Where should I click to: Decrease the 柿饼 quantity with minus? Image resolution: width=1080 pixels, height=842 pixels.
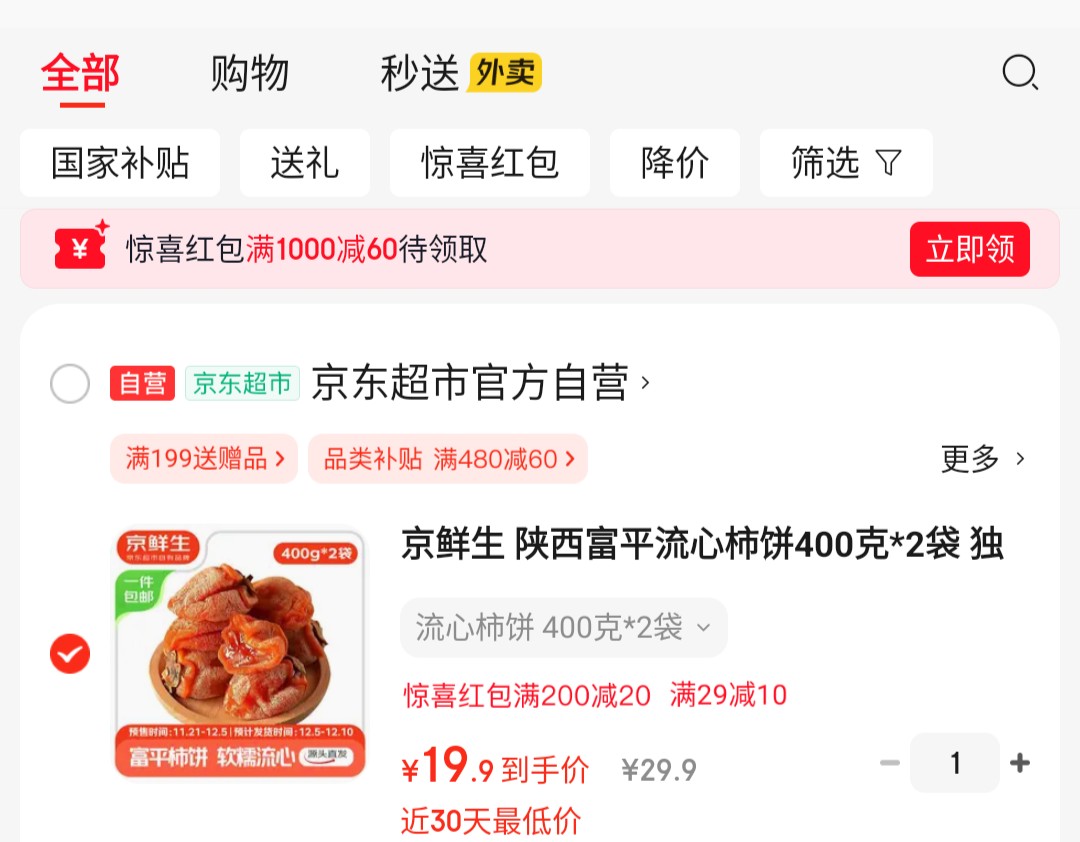click(x=889, y=764)
